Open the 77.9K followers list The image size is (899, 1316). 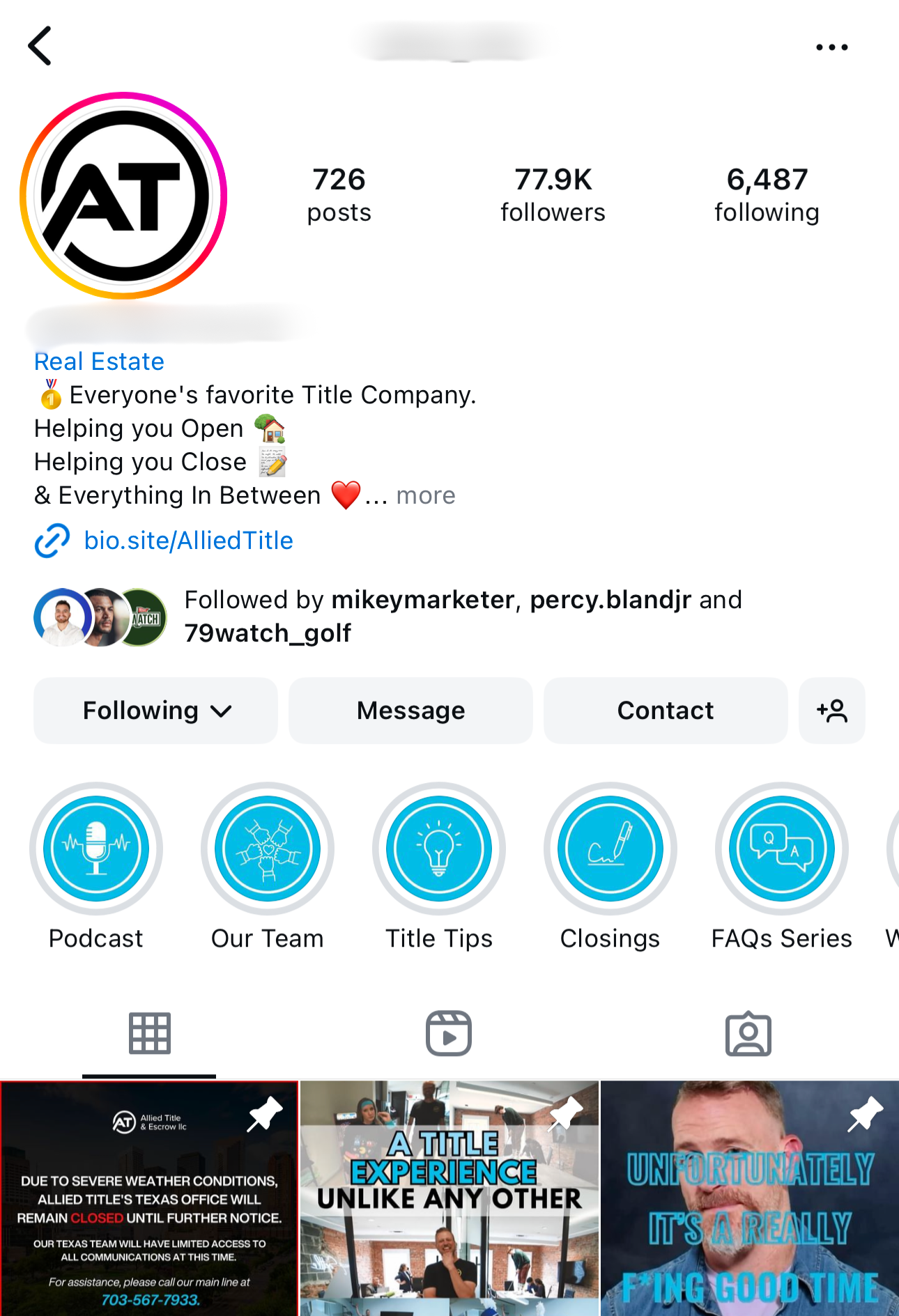553,195
